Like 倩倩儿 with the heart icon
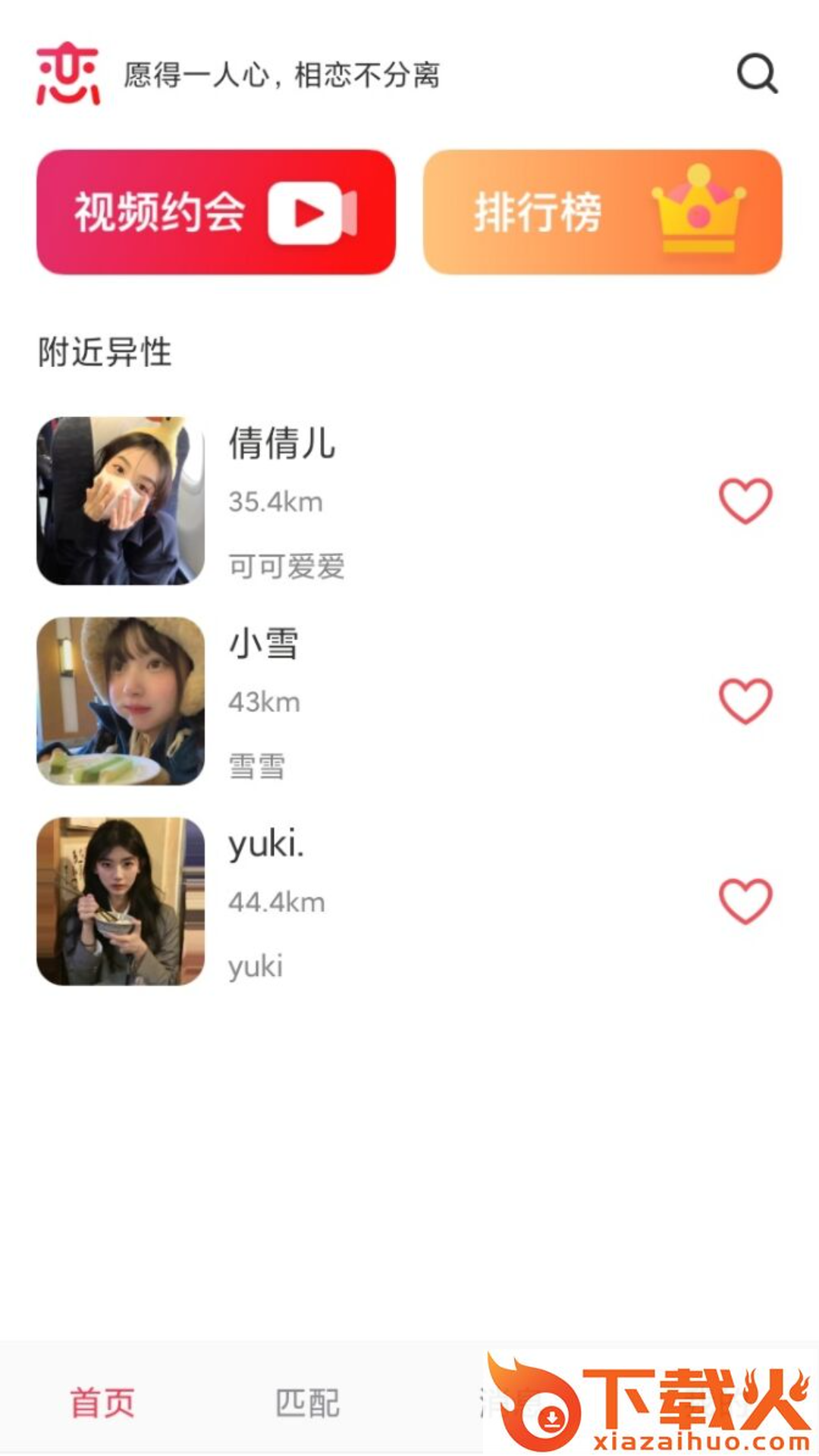819x1456 pixels. pyautogui.click(x=745, y=501)
